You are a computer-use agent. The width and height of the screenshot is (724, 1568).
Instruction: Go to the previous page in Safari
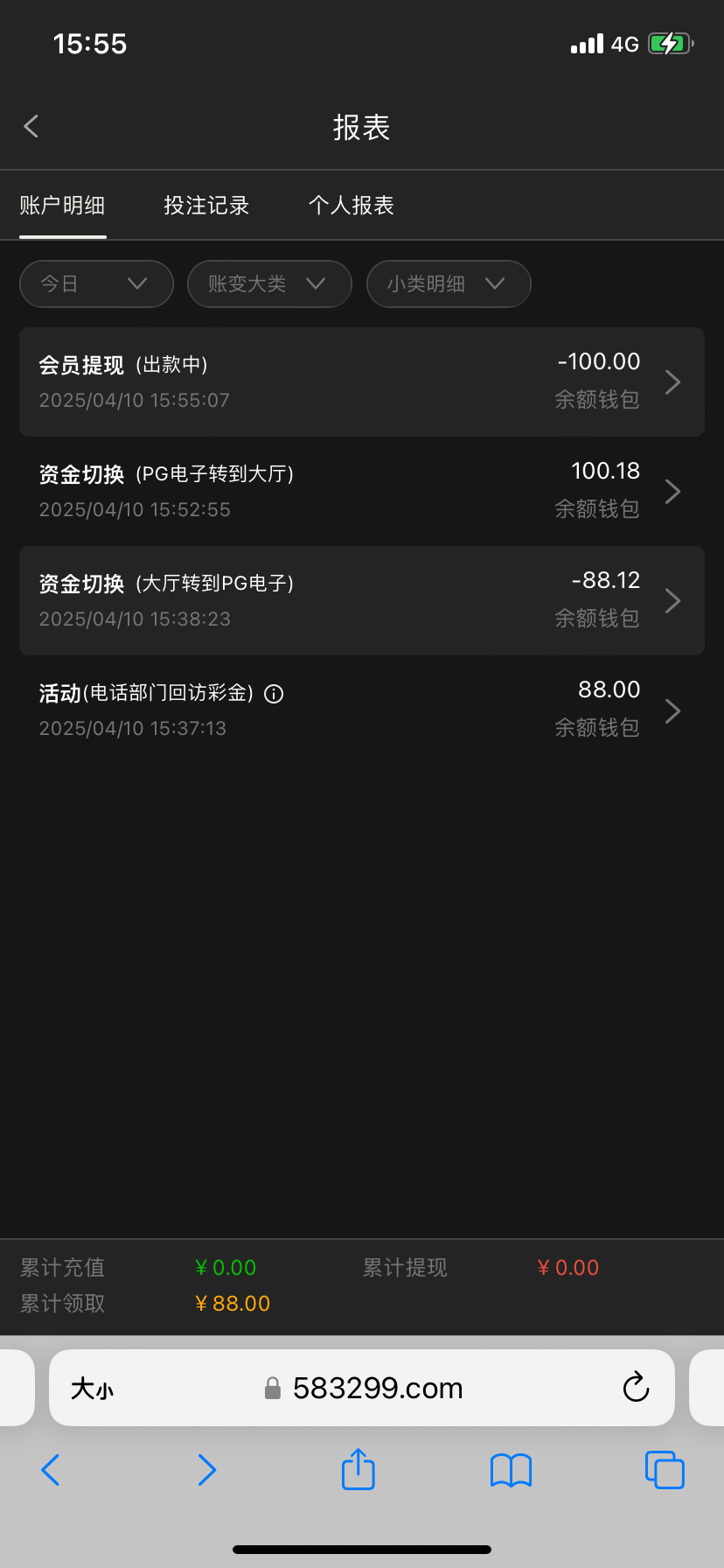tap(51, 1470)
